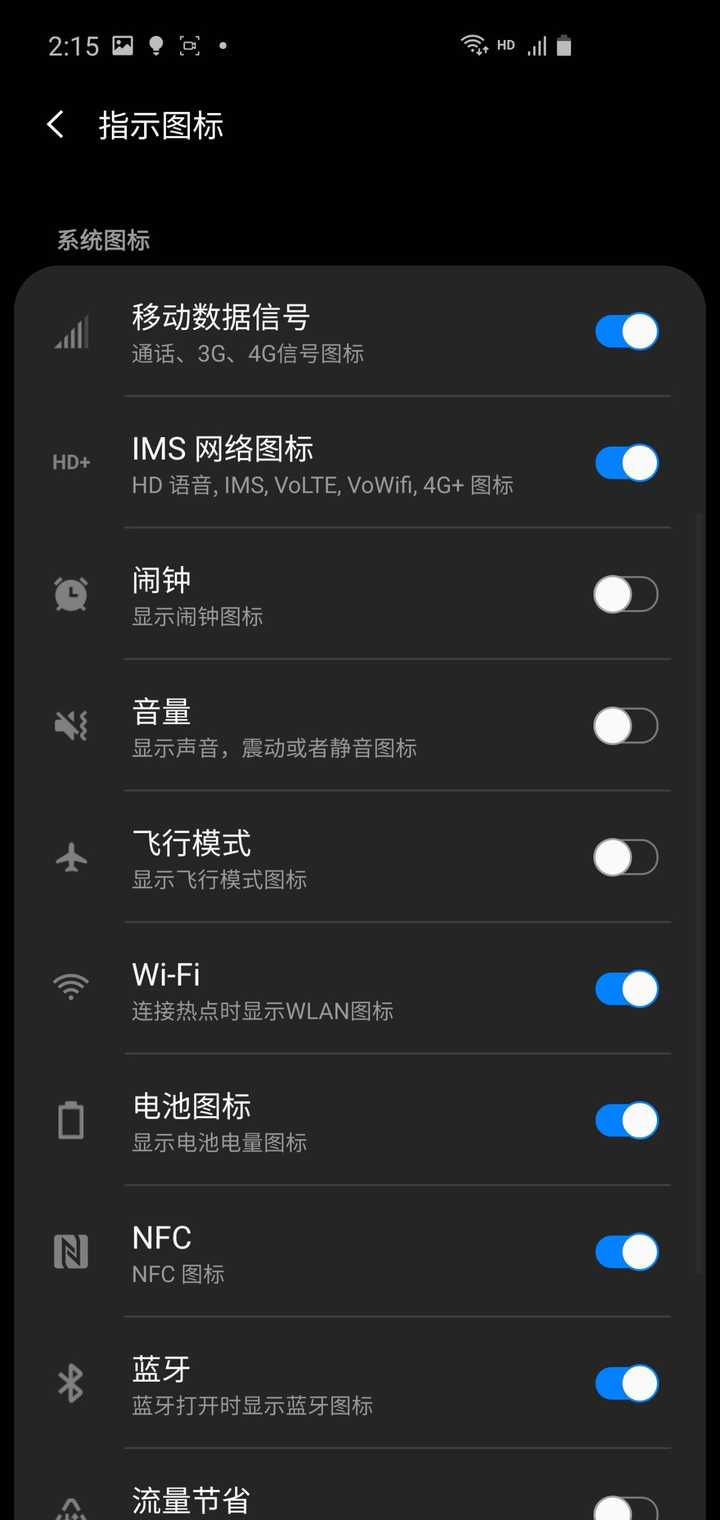Click the HD+ icon beside IMS 网络图标

pyautogui.click(x=70, y=462)
